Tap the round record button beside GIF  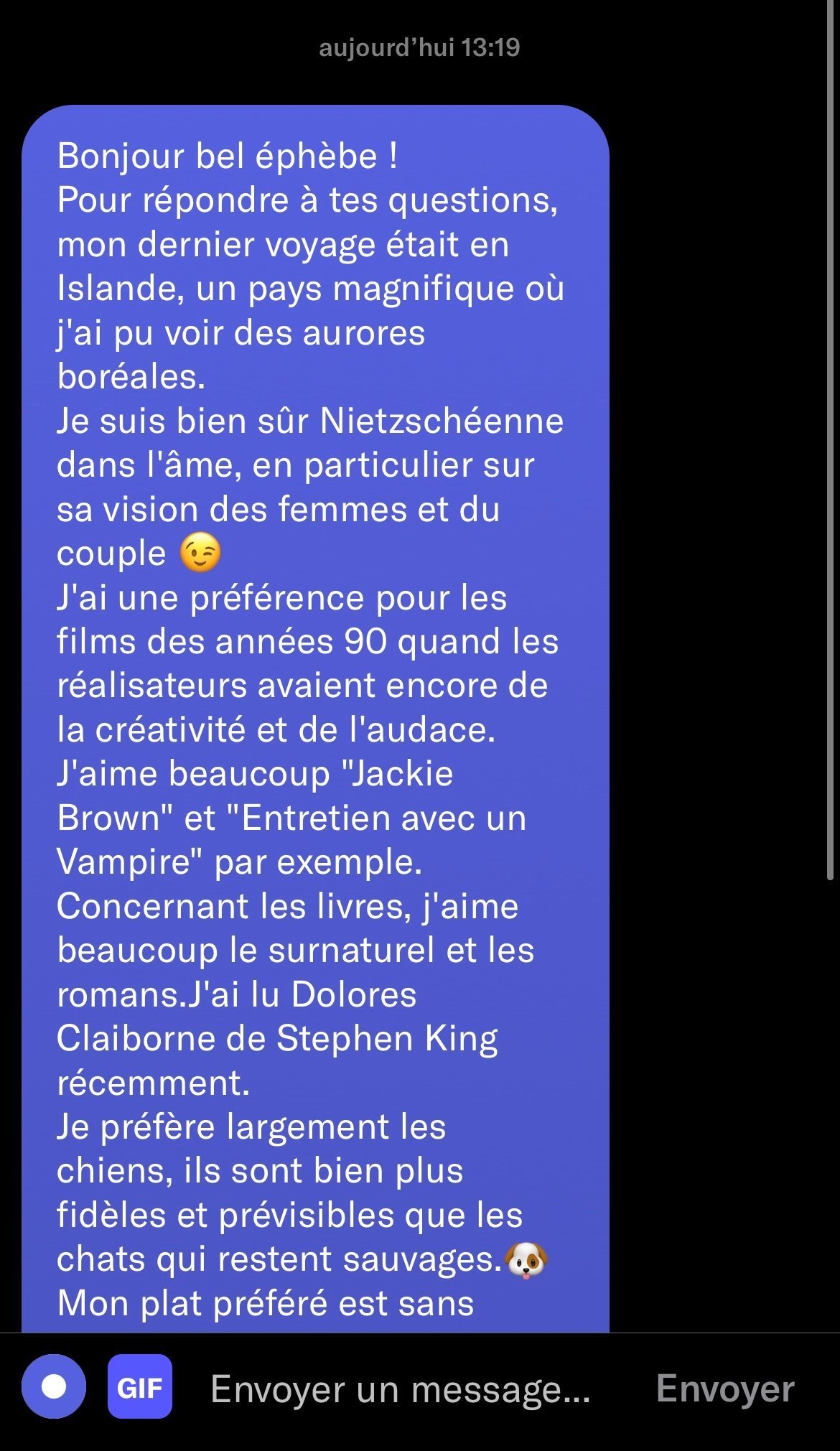coord(54,1386)
